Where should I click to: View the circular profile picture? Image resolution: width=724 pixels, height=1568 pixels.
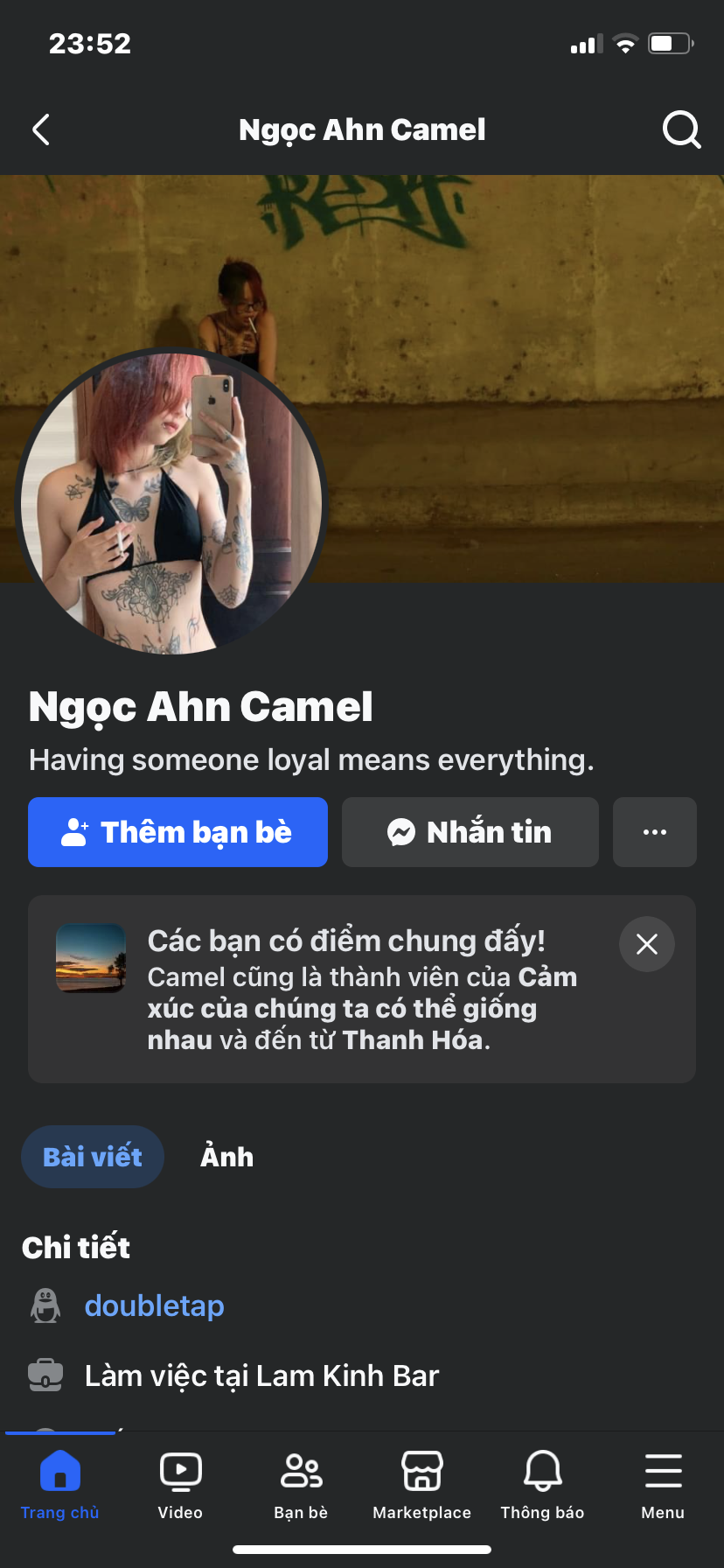pyautogui.click(x=171, y=503)
